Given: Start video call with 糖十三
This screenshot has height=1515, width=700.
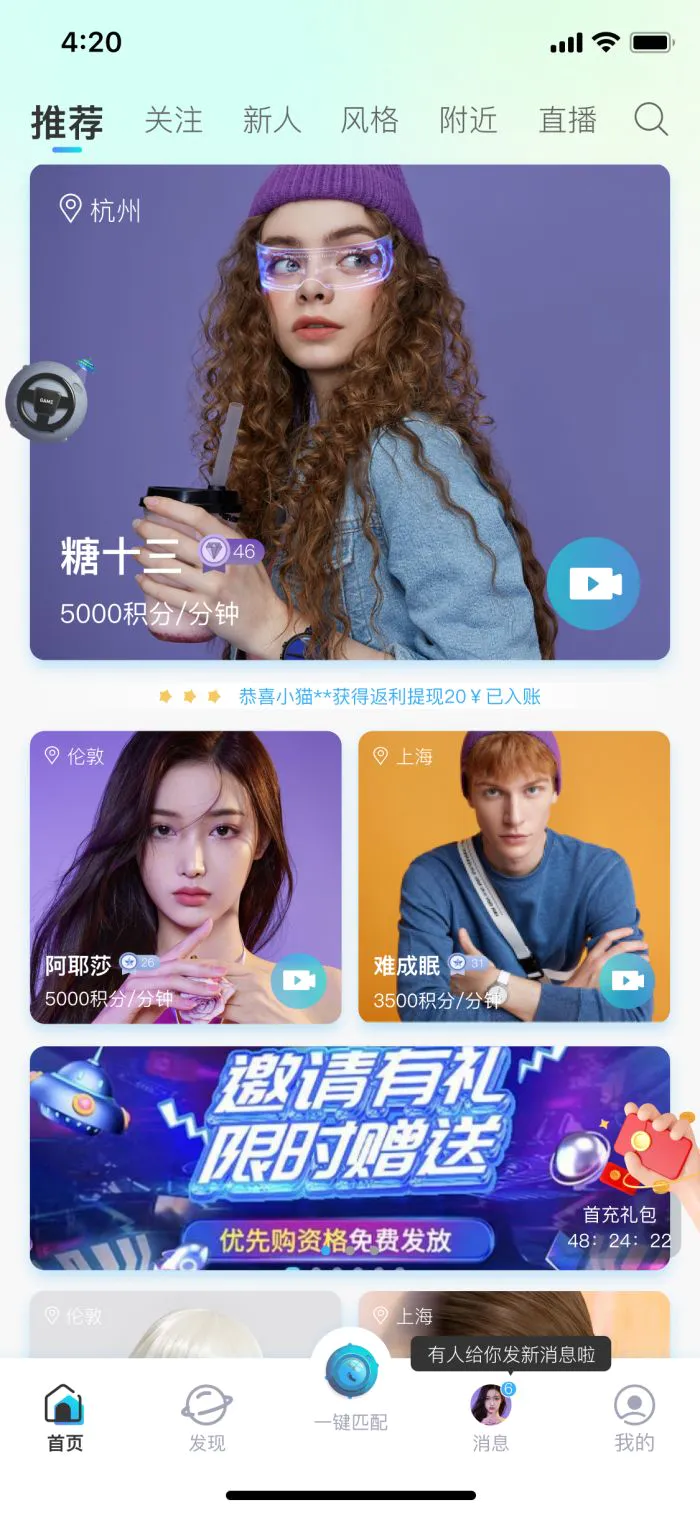Looking at the screenshot, I should point(594,584).
